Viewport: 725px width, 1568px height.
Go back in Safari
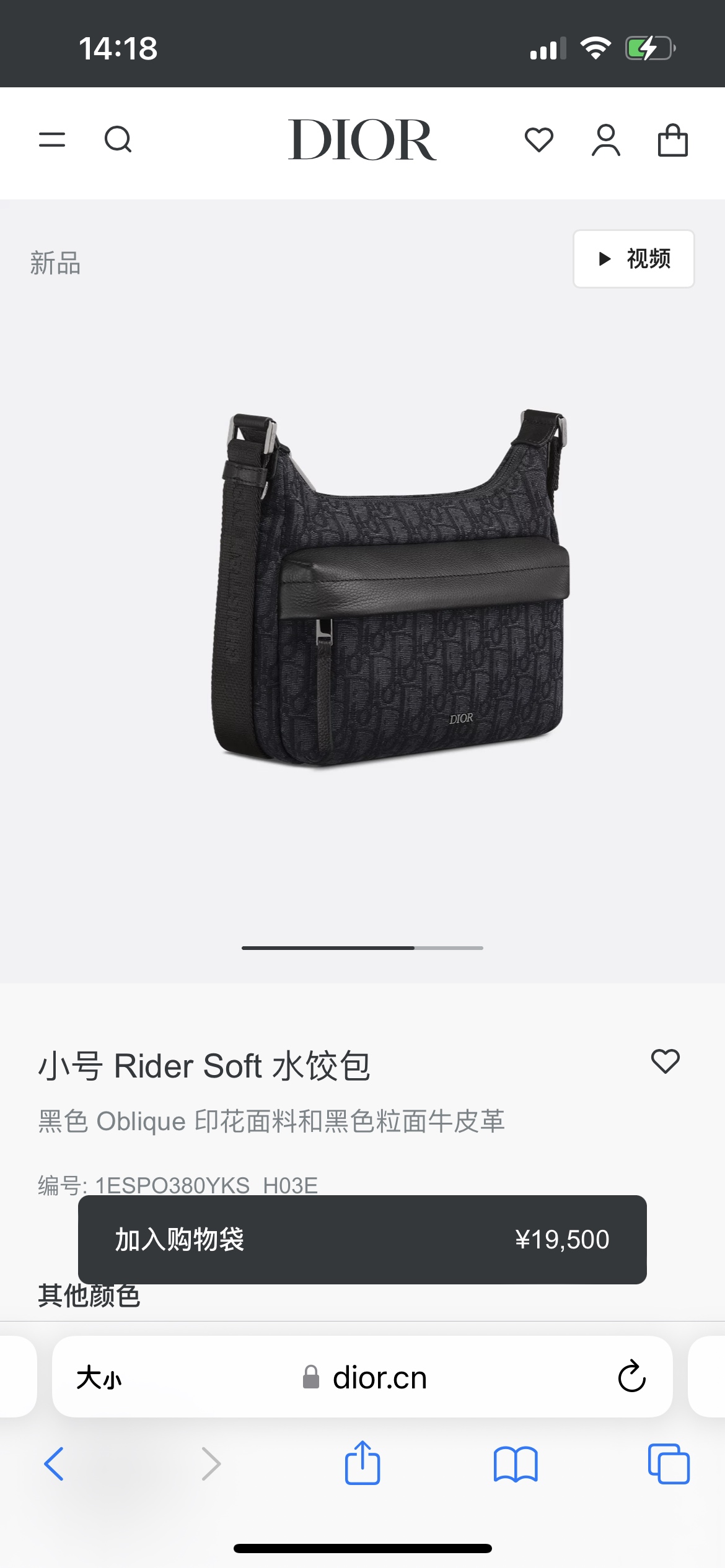click(54, 1464)
